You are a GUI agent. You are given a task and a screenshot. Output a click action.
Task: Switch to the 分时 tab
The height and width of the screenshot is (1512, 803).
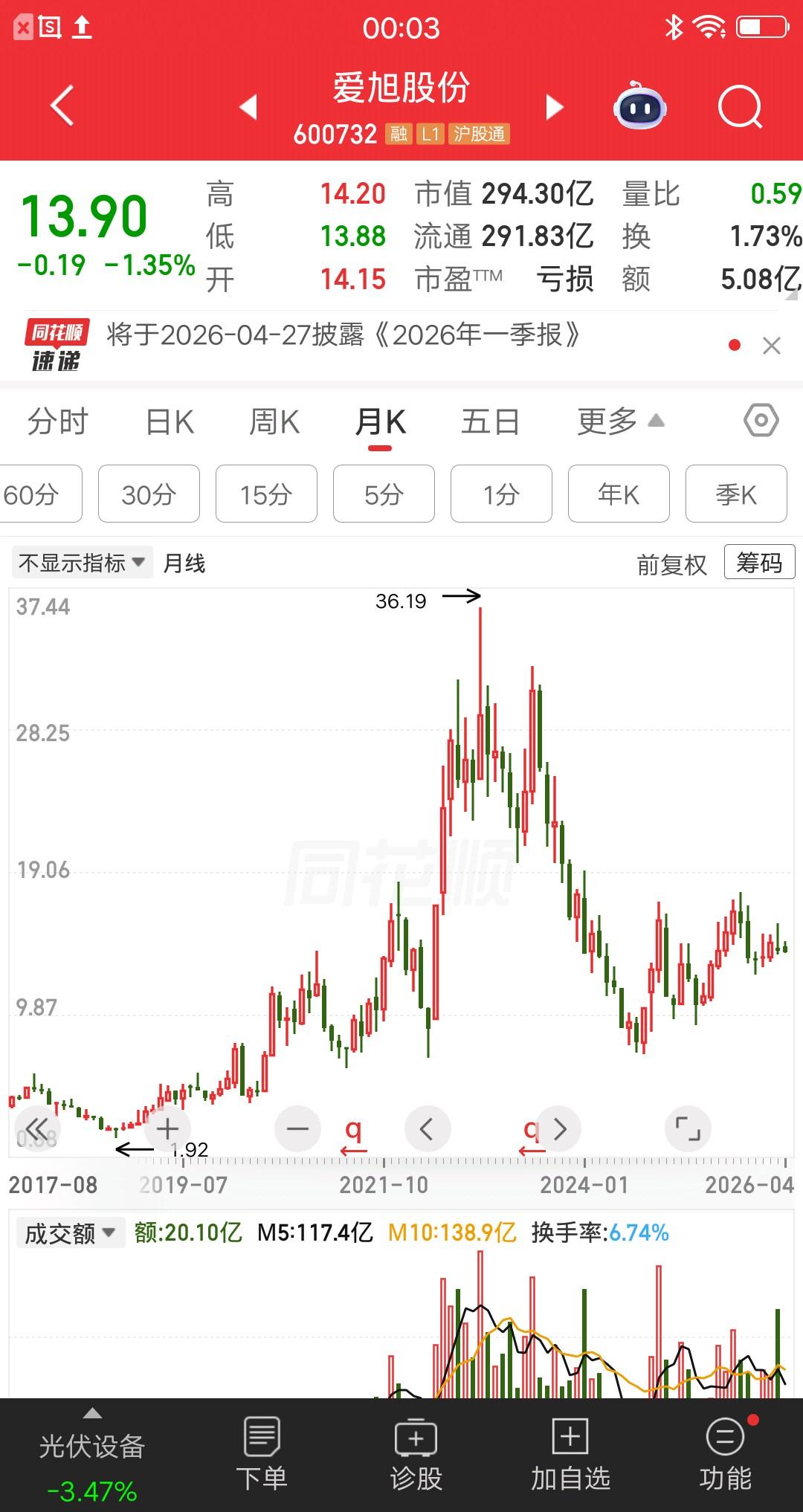[x=58, y=421]
